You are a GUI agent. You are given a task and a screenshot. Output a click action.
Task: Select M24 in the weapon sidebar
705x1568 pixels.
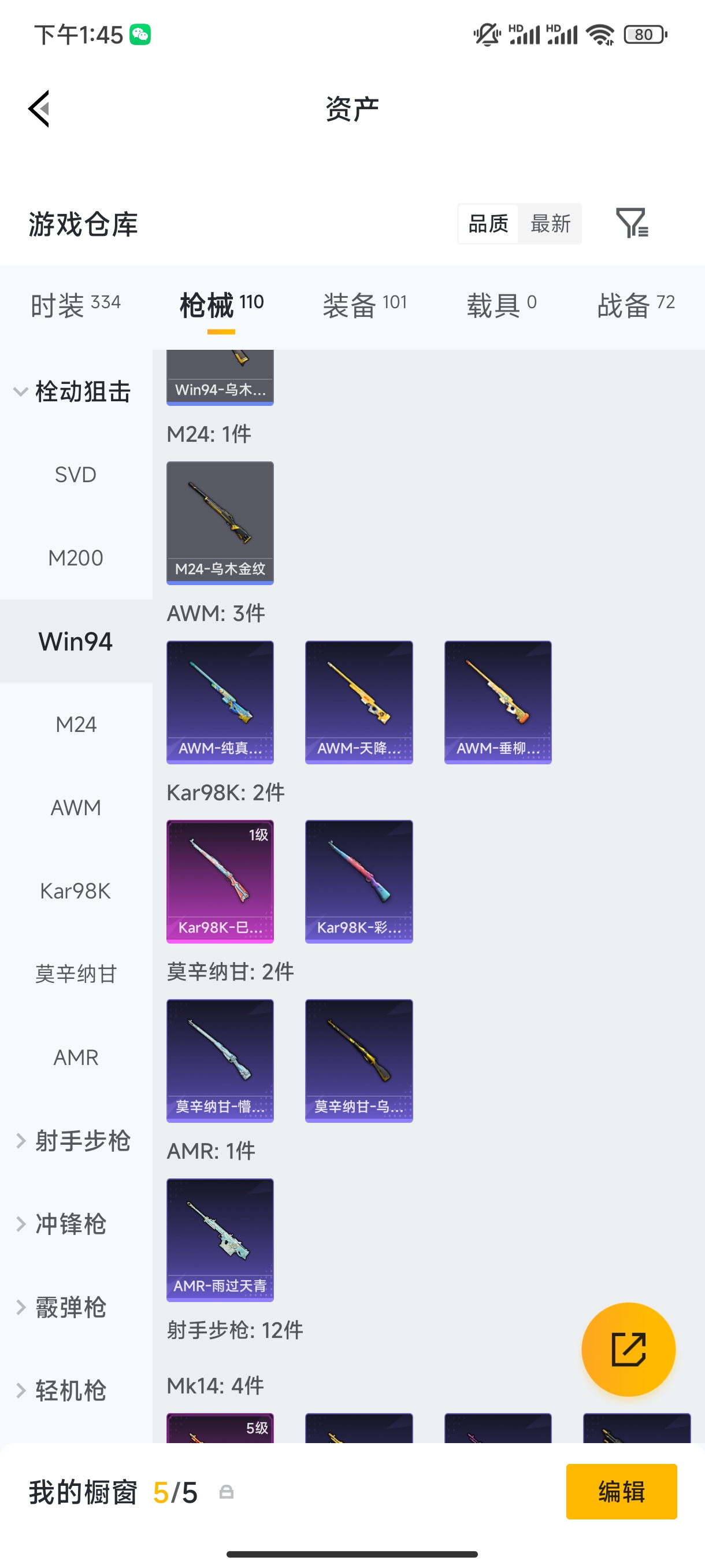(x=76, y=724)
